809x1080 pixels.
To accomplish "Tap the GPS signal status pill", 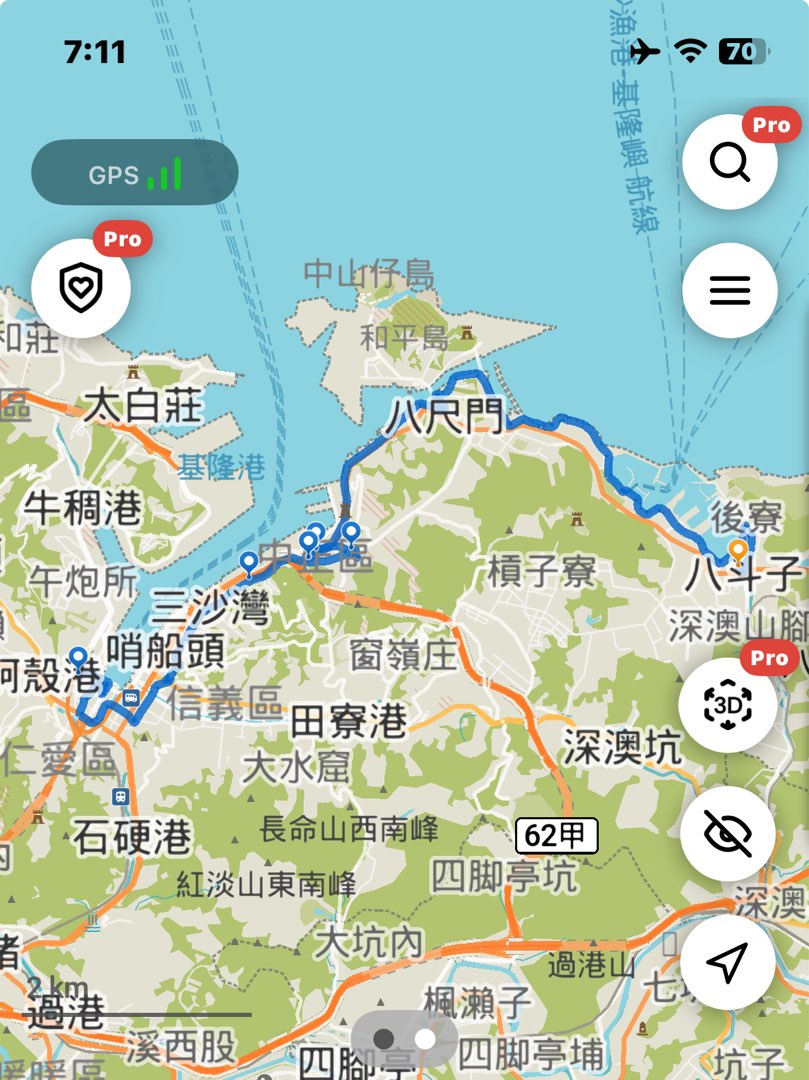I will pyautogui.click(x=135, y=173).
